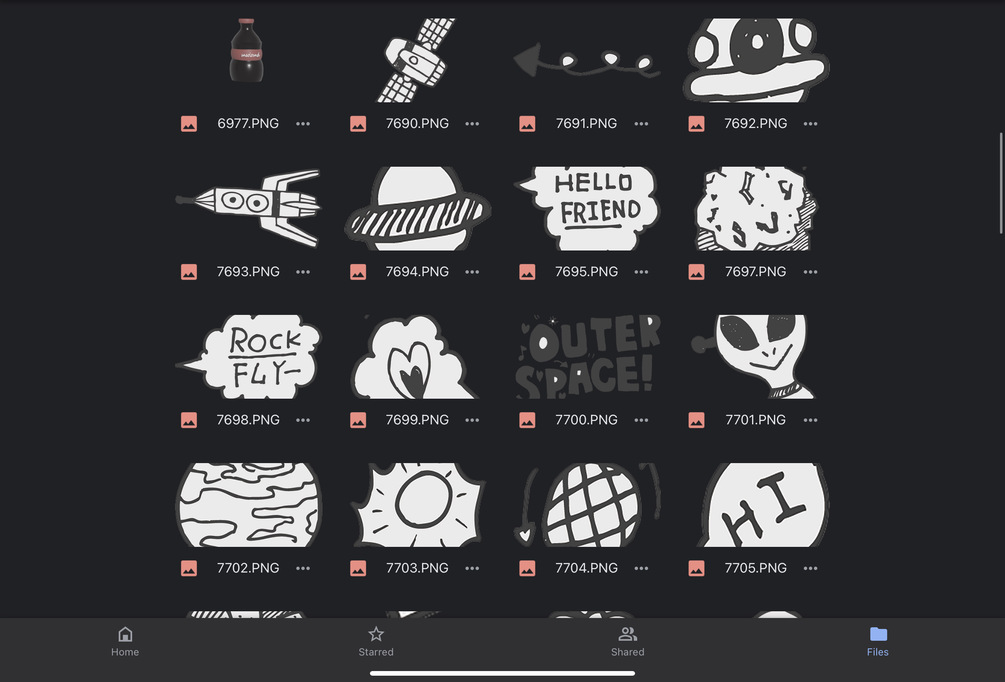Go to the Shared tab
The image size is (1005, 682).
[x=627, y=641]
